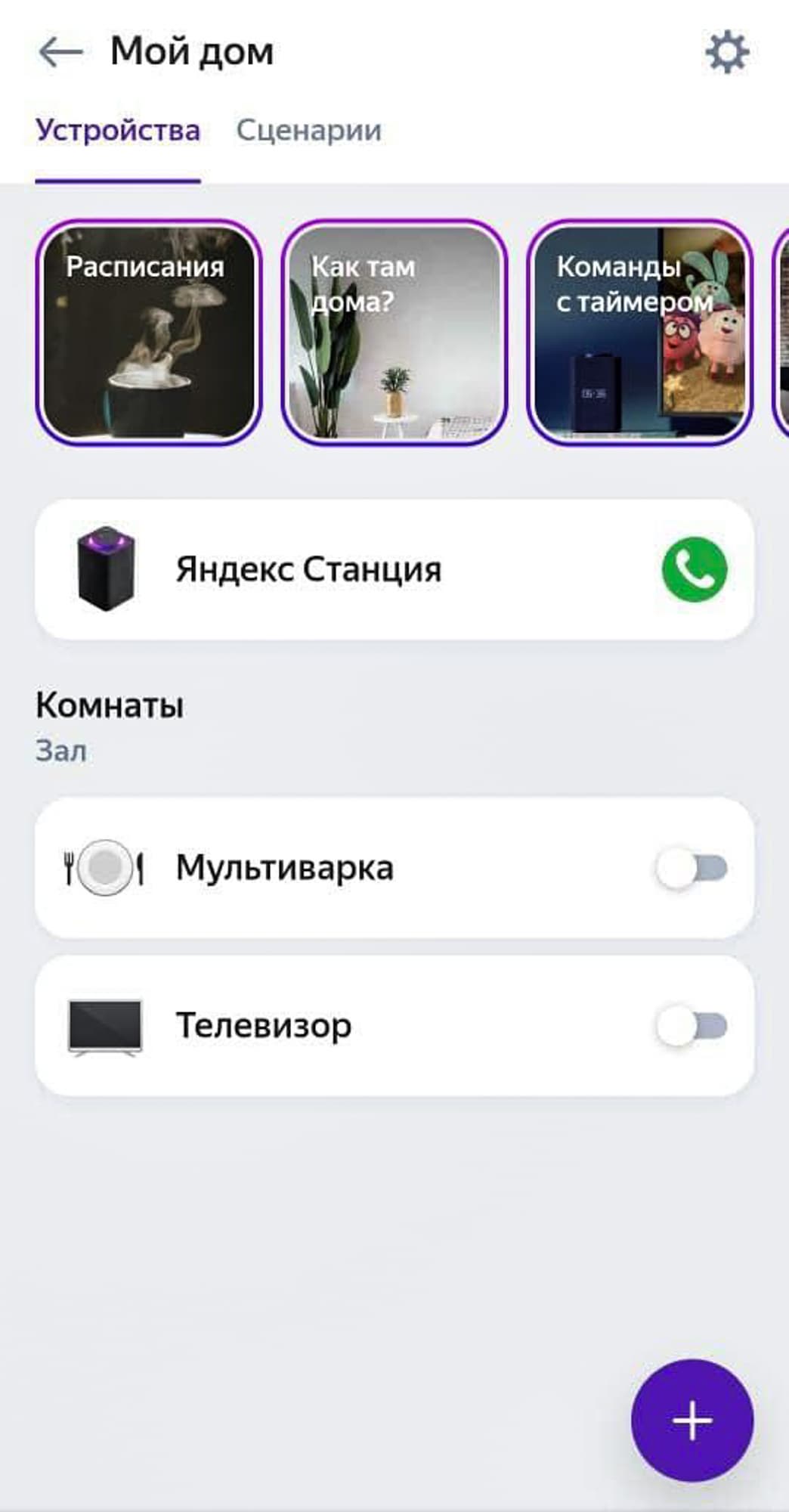The image size is (789, 1512).
Task: Open the Яндекс Станция device
Action: click(308, 570)
